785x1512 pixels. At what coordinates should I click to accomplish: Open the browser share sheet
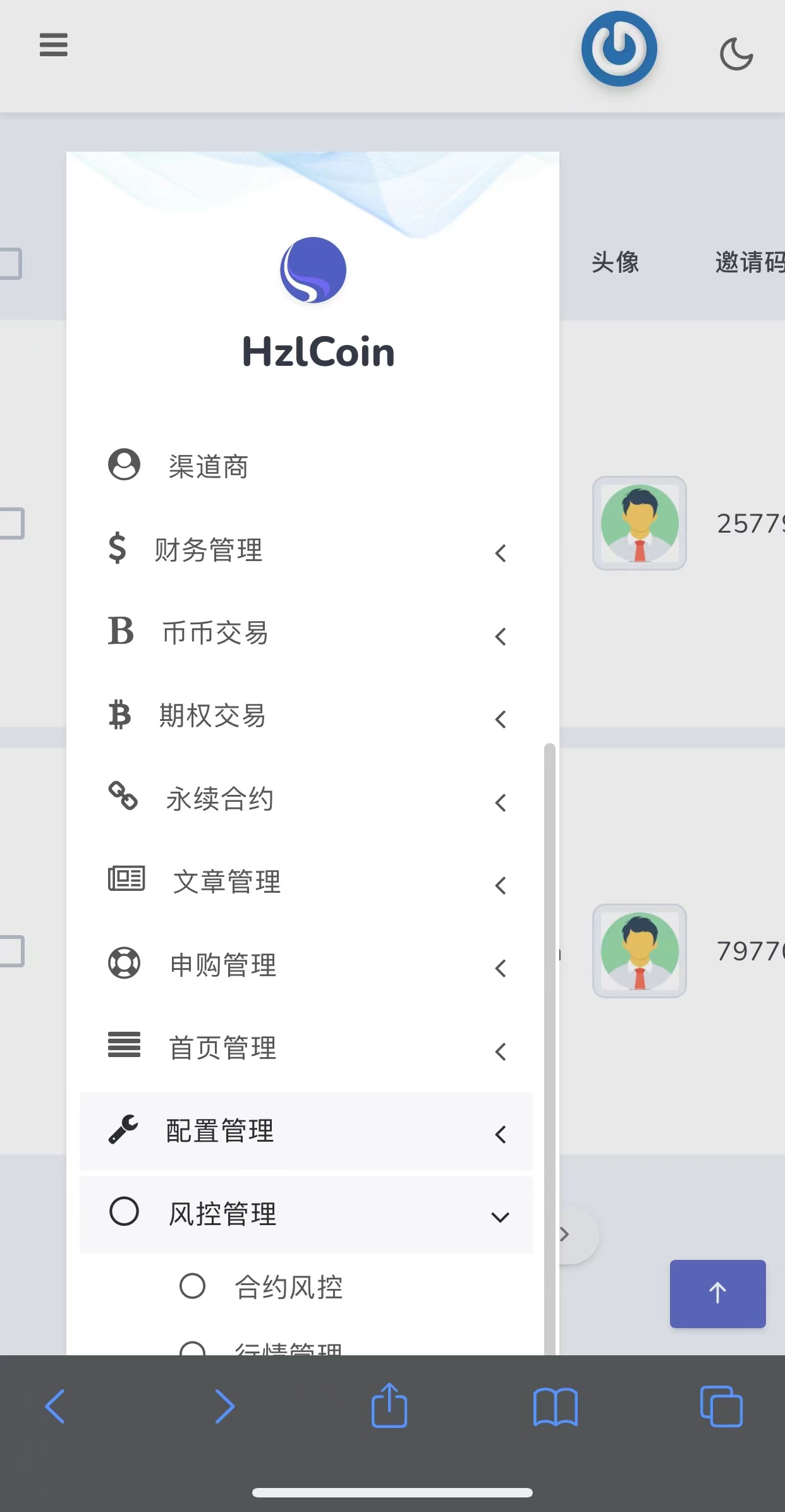[389, 1406]
